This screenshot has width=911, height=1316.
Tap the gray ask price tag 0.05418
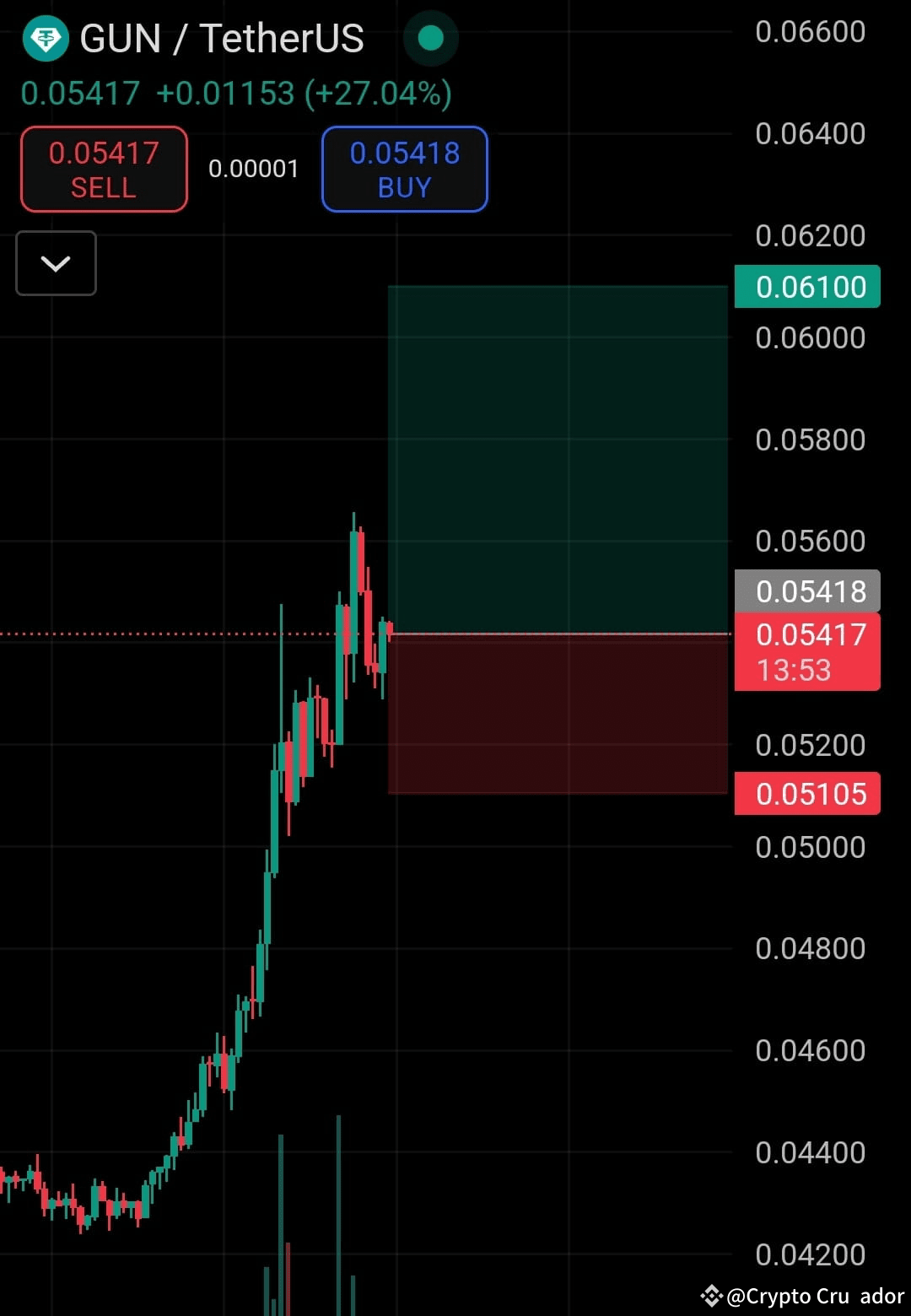coord(806,592)
